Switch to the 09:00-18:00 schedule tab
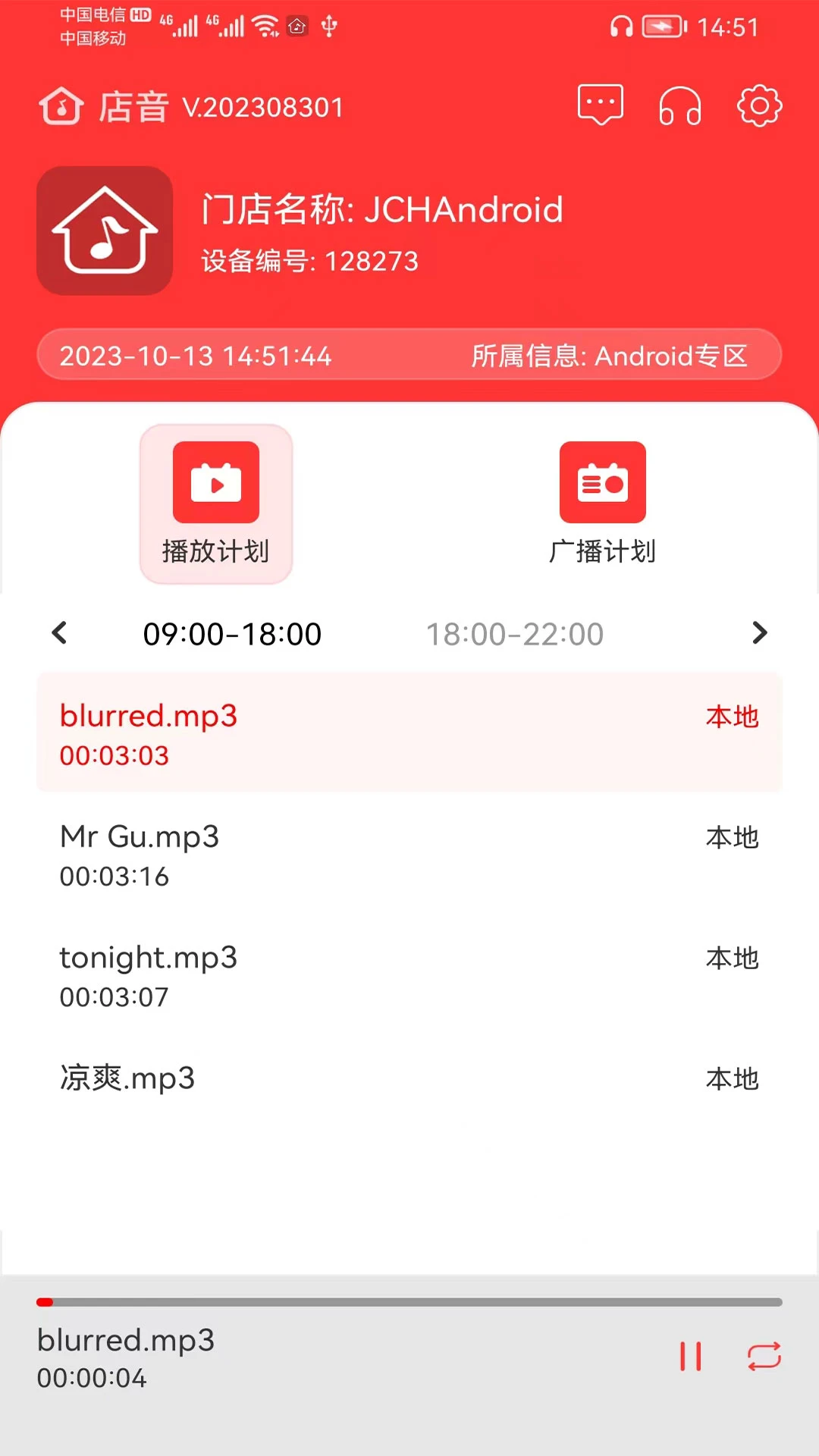Image resolution: width=819 pixels, height=1456 pixels. coord(233,633)
